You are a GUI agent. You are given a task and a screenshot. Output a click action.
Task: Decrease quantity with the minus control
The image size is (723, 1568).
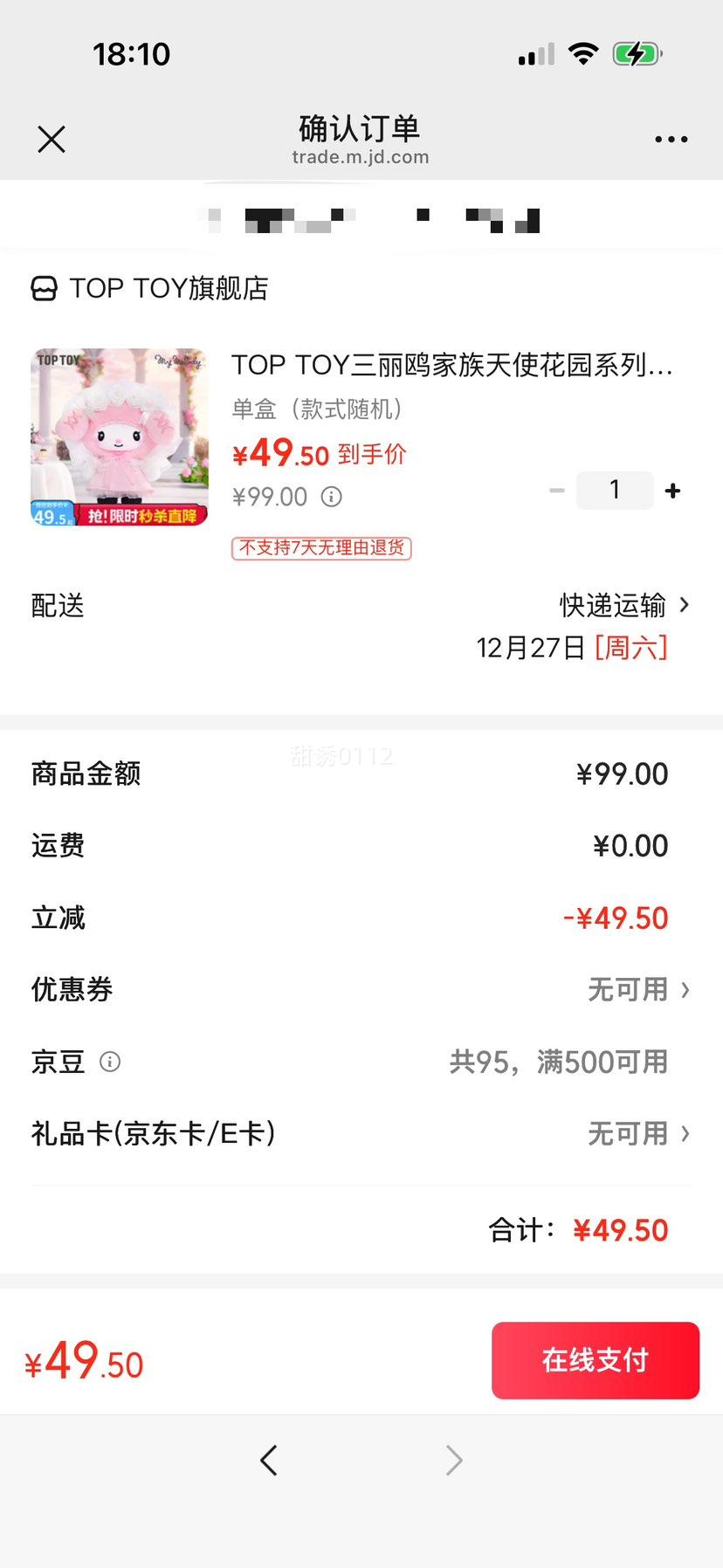pos(557,490)
